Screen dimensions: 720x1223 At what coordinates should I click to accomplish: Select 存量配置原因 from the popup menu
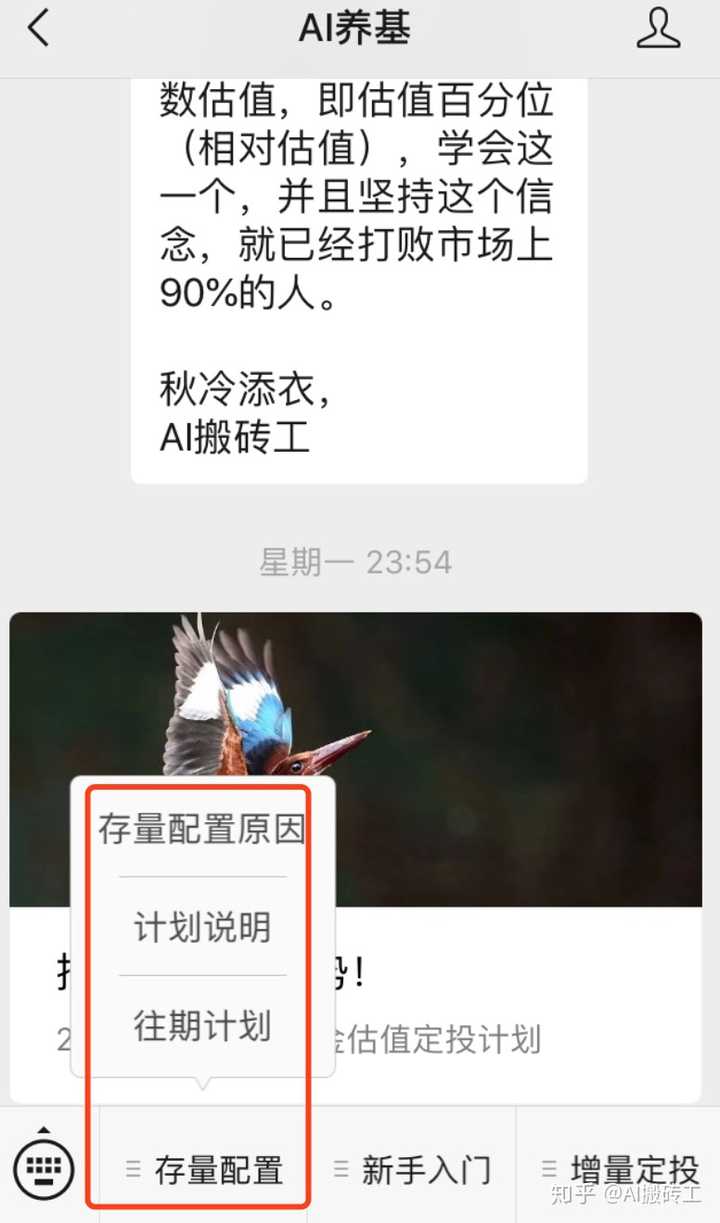[x=202, y=829]
